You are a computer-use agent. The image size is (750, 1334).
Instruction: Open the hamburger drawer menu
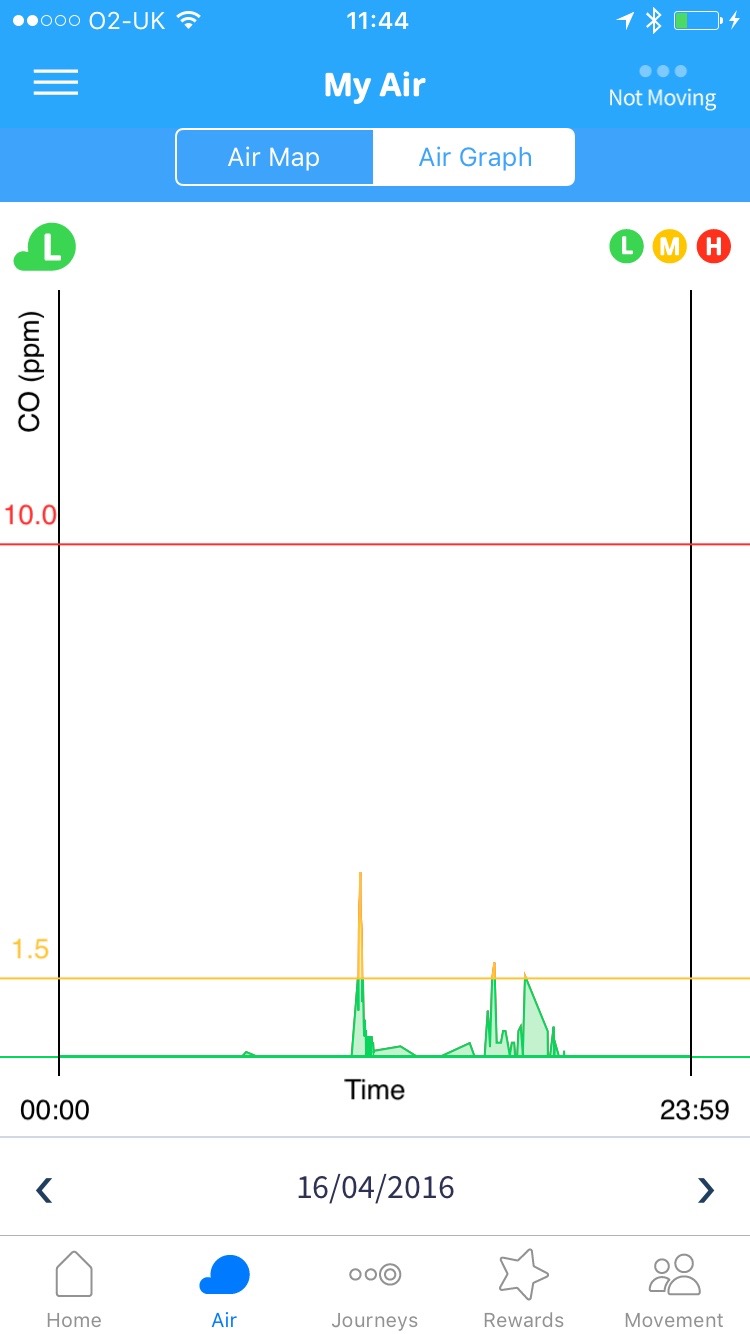click(56, 84)
